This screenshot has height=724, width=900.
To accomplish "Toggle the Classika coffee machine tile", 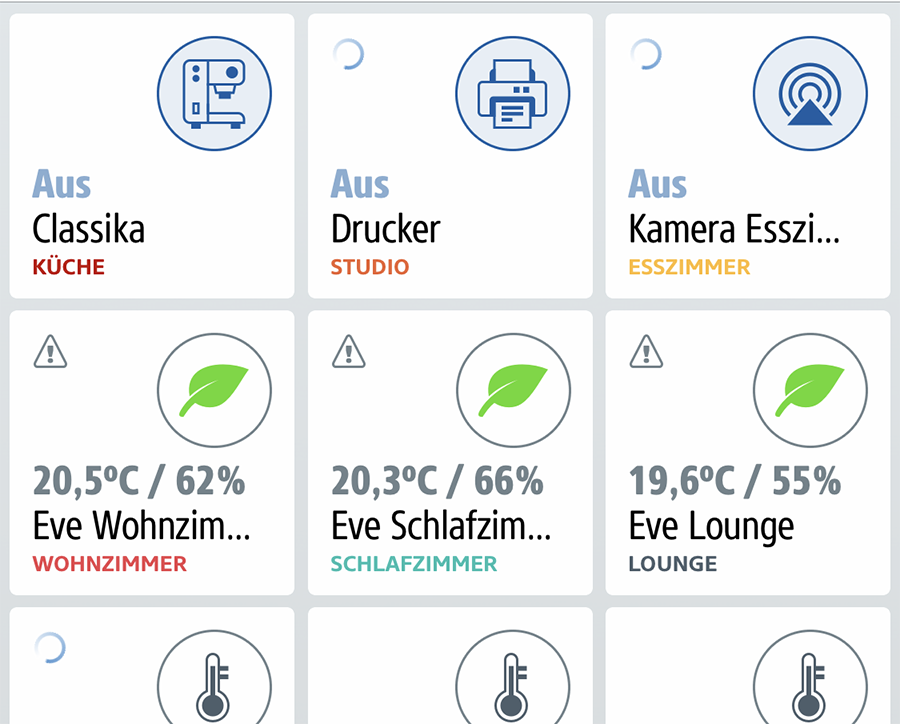I will pyautogui.click(x=152, y=156).
